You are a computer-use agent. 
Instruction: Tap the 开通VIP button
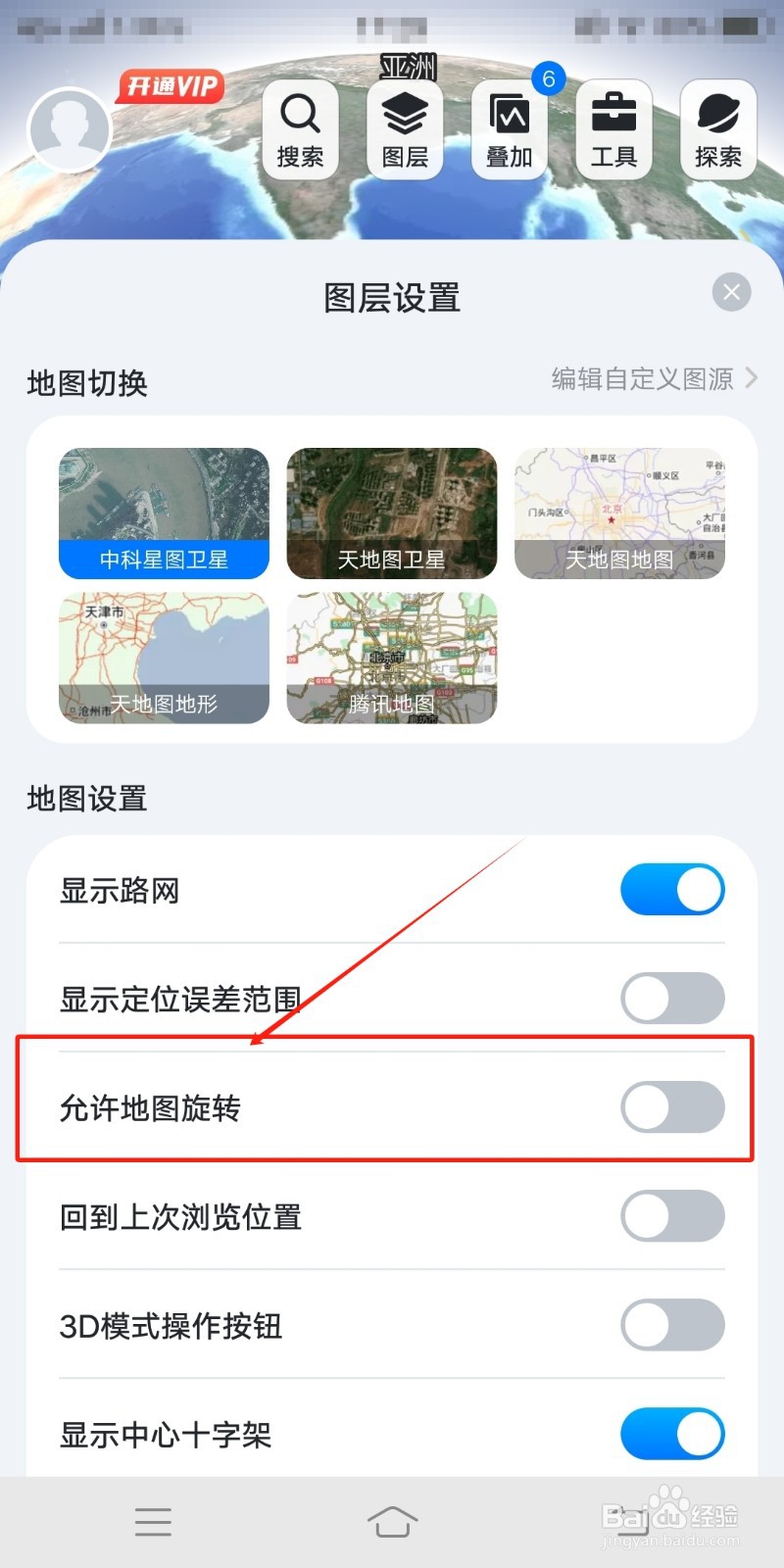(x=171, y=86)
